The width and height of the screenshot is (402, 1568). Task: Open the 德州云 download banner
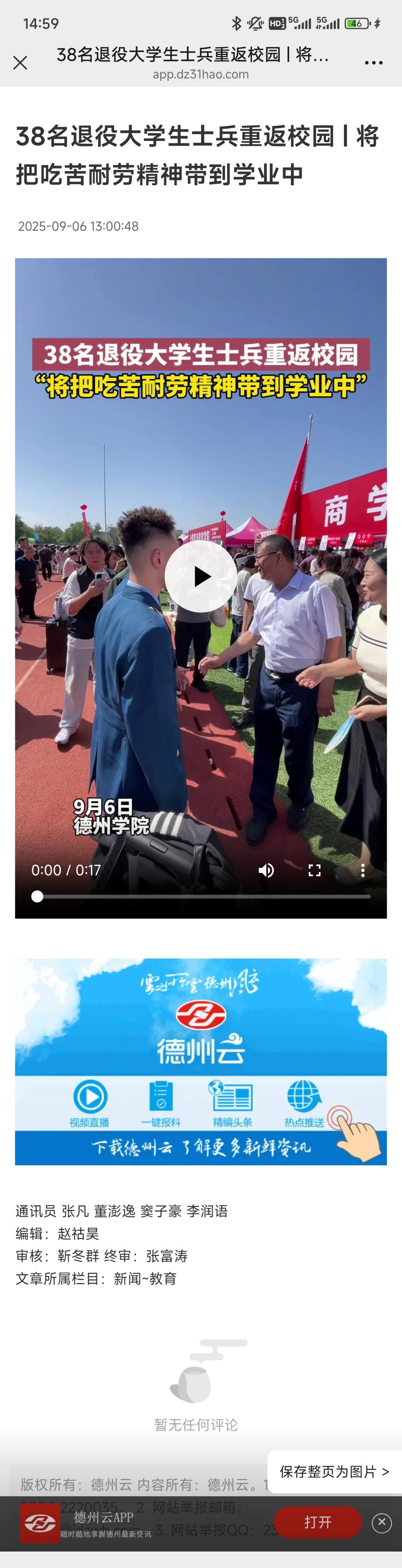(x=201, y=1062)
